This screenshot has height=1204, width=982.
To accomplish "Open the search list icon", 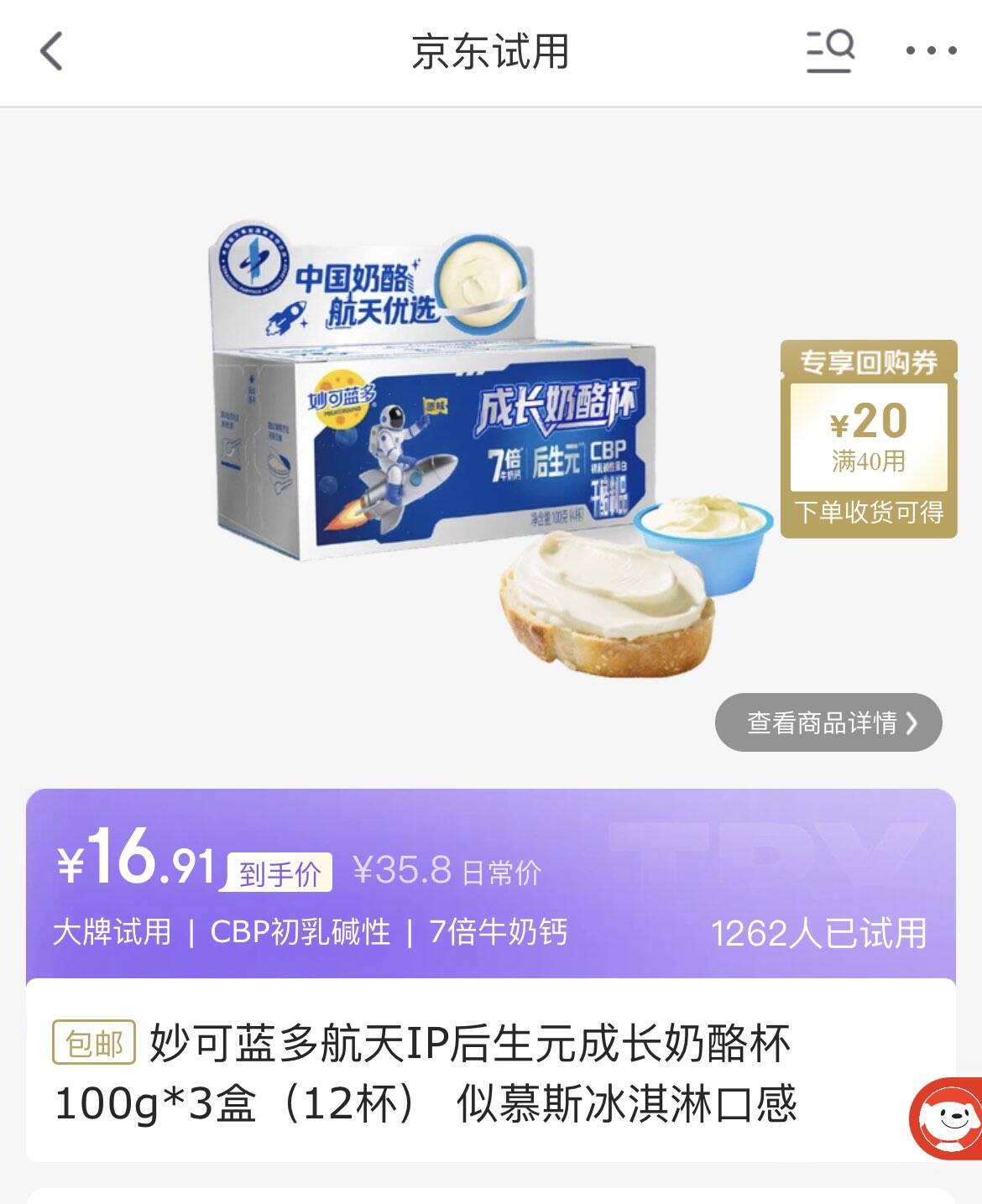I will click(829, 51).
